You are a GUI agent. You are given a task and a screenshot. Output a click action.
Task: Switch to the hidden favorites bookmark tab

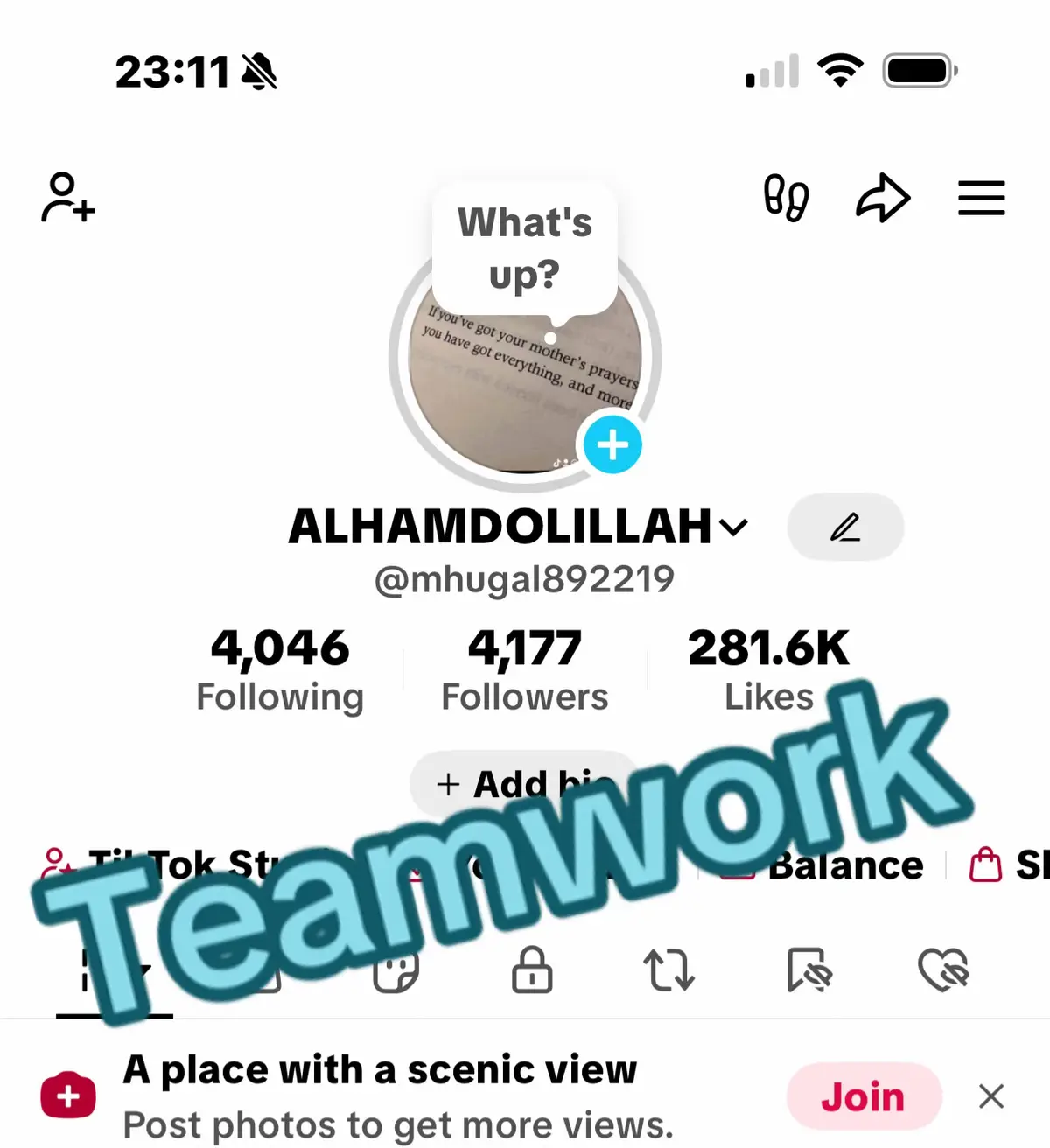pos(808,969)
